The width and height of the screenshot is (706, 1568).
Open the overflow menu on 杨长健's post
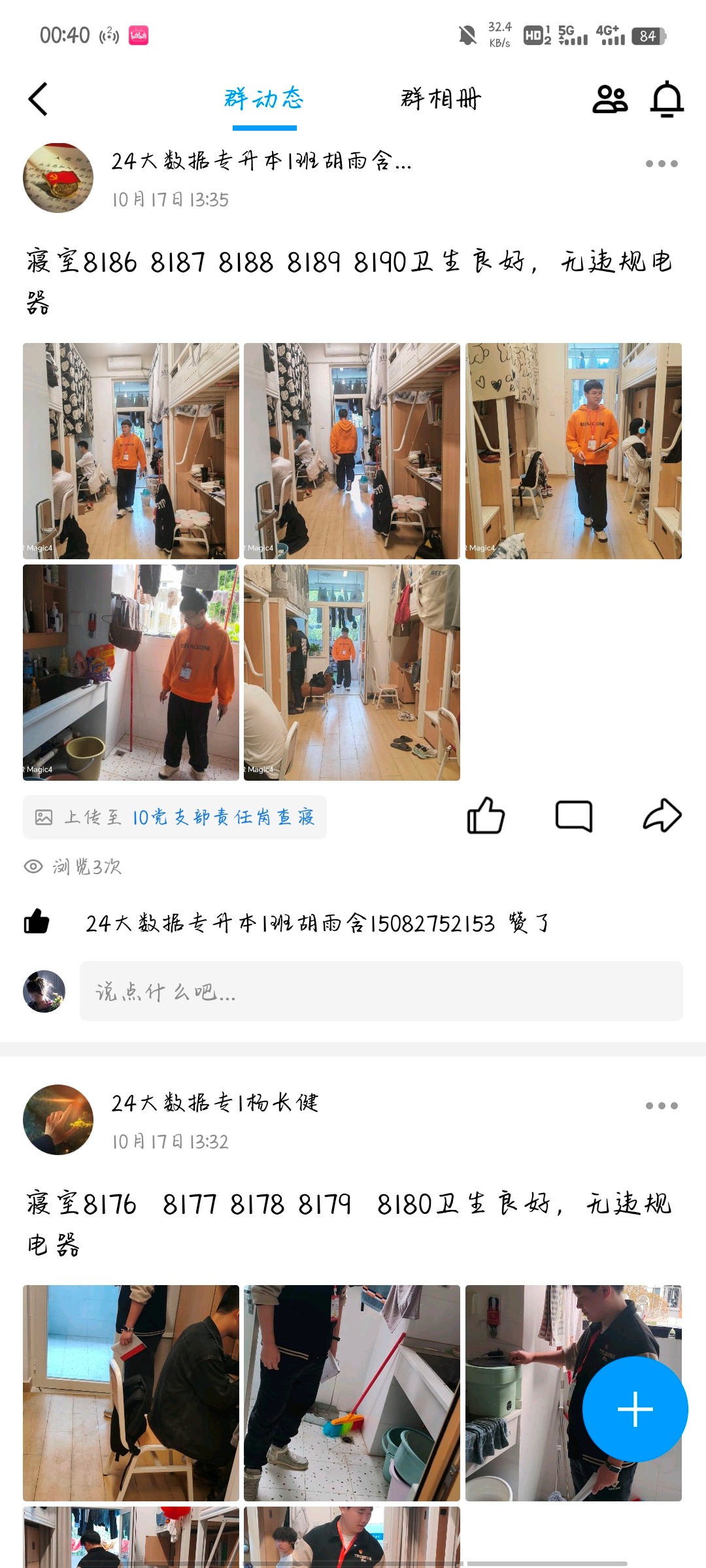point(662,1105)
